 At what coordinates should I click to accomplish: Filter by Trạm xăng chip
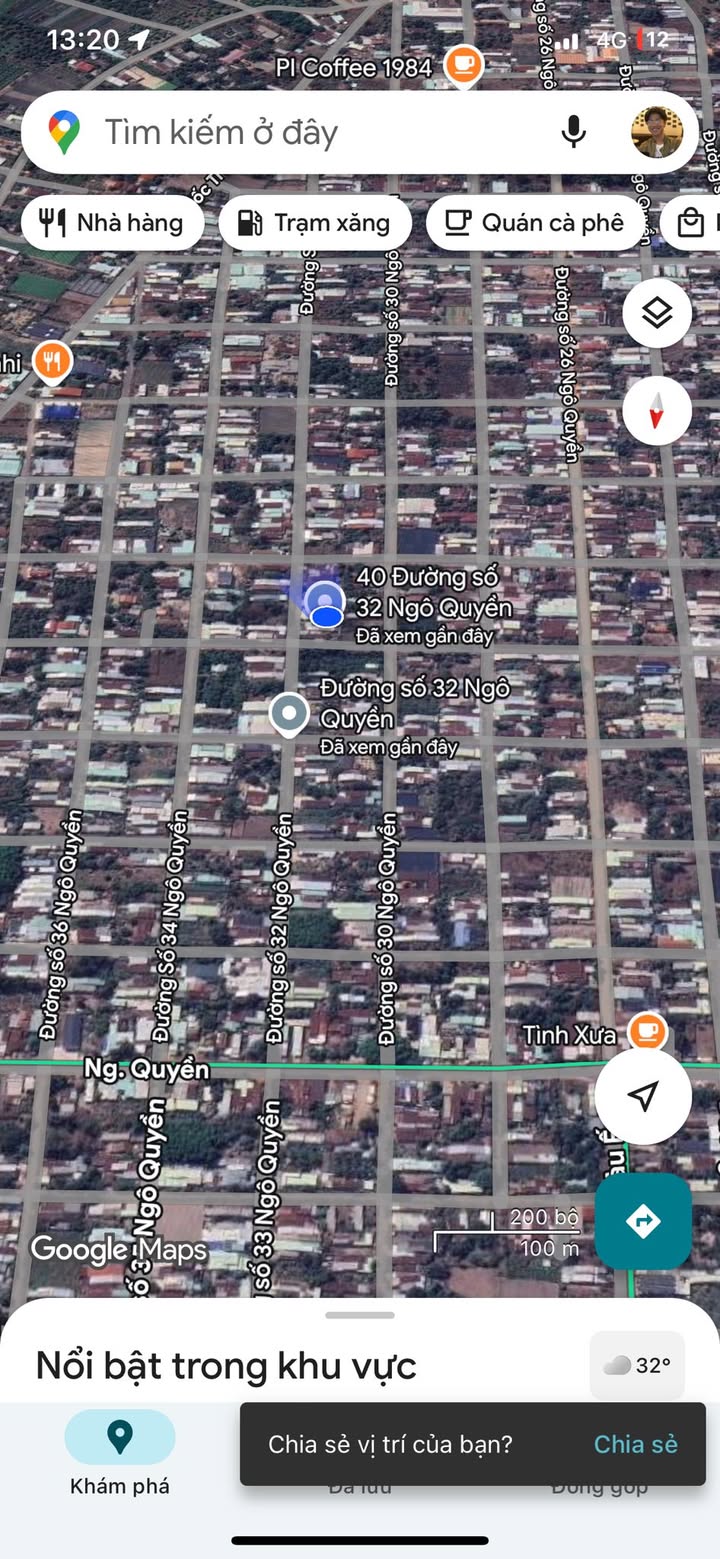click(314, 222)
